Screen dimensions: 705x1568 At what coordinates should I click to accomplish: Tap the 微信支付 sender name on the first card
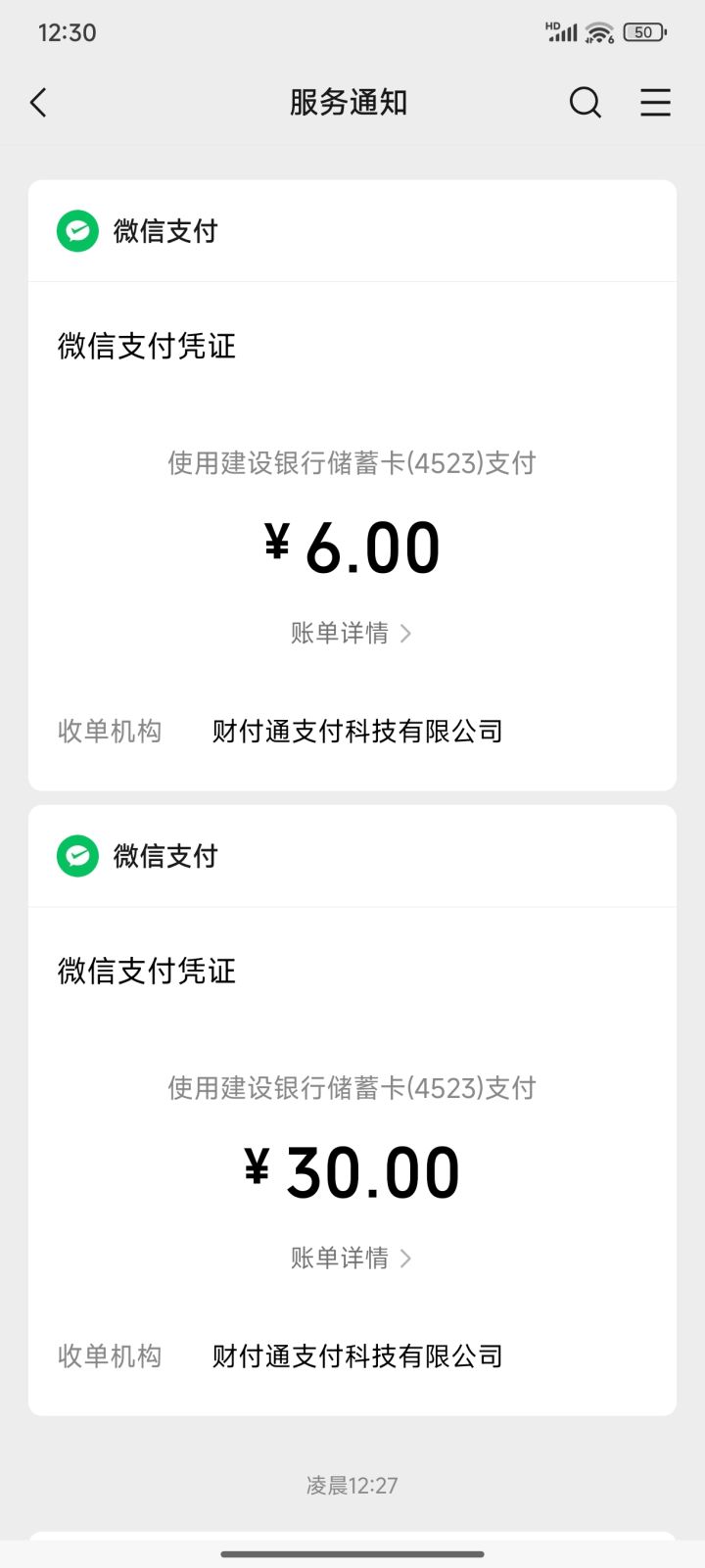click(x=164, y=232)
